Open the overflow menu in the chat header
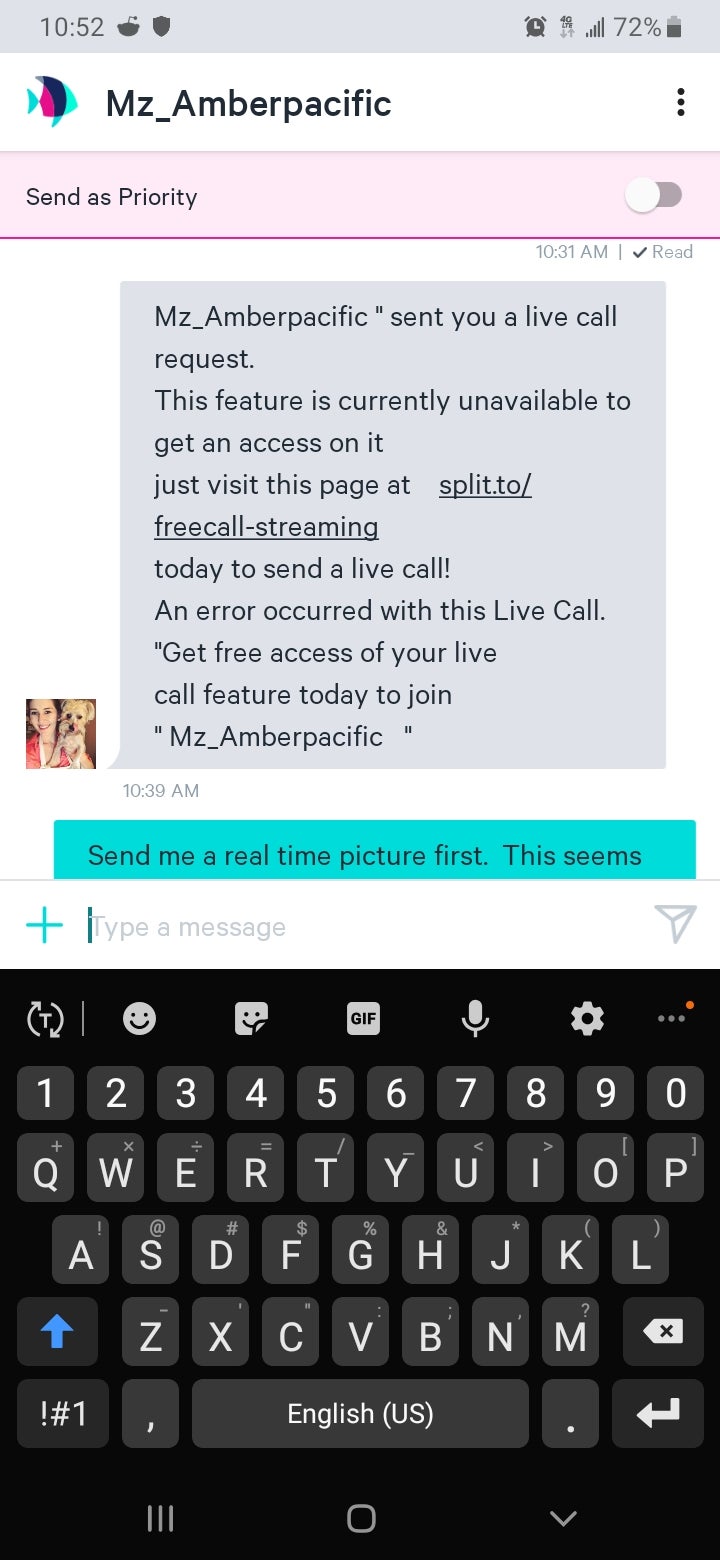720x1560 pixels. point(681,102)
